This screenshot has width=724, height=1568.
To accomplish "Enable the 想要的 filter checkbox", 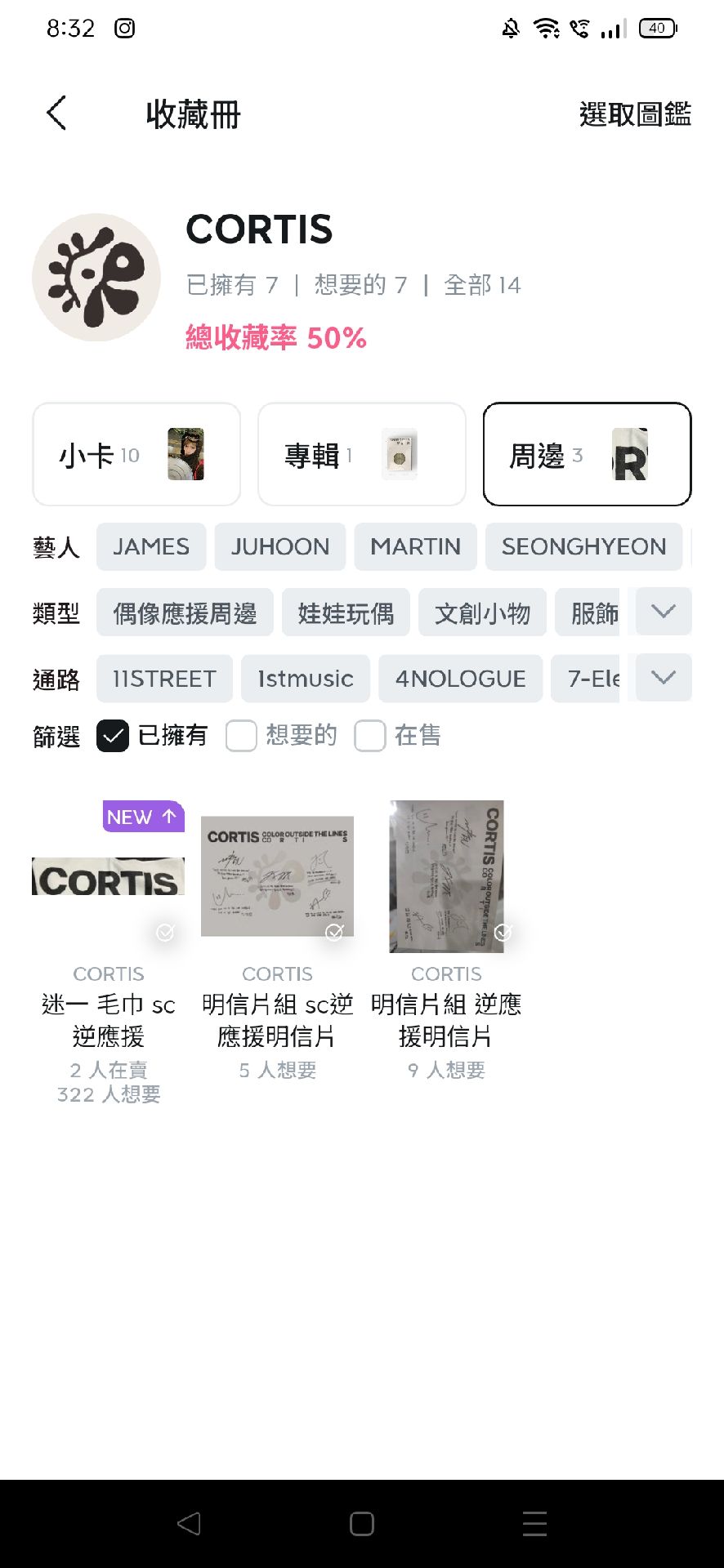I will 241,736.
